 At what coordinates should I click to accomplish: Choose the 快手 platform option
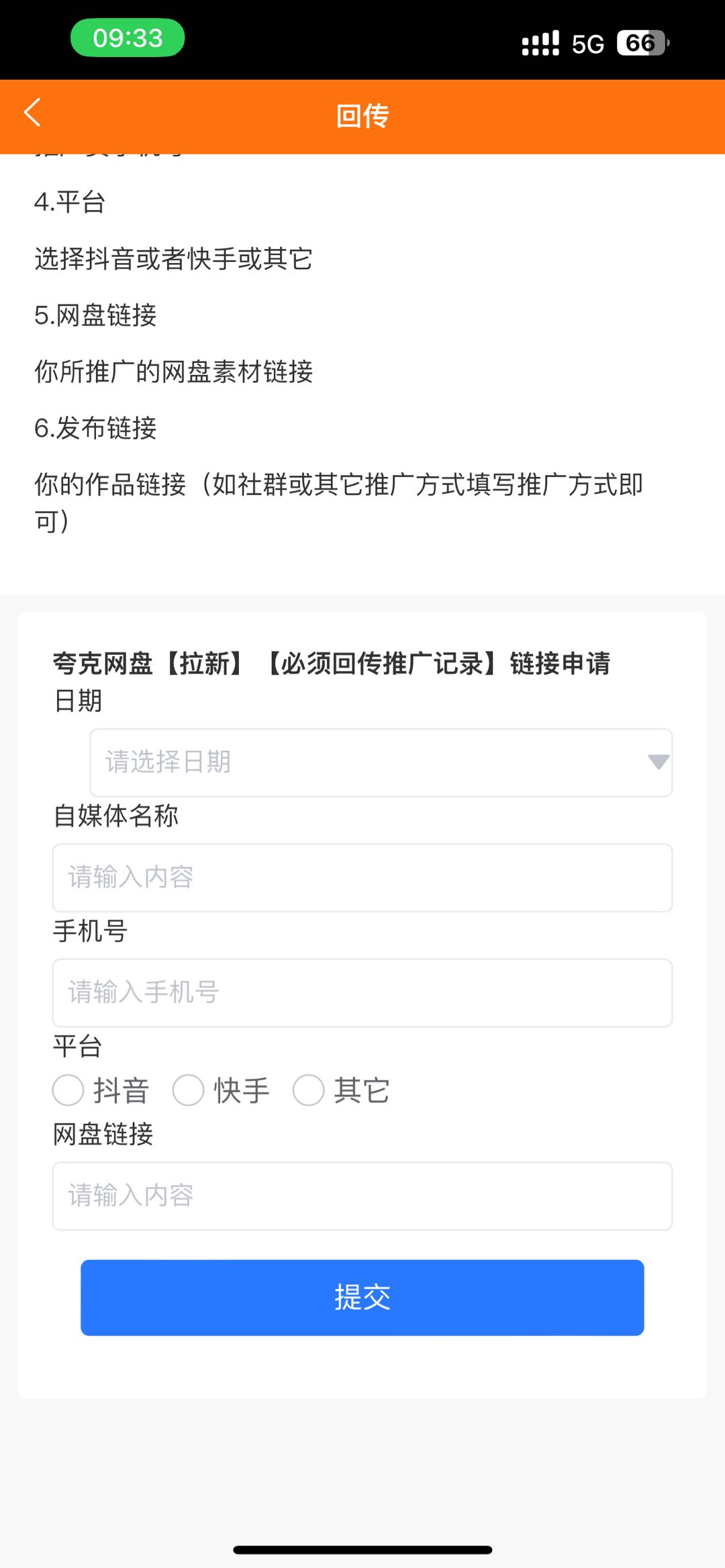tap(189, 1090)
